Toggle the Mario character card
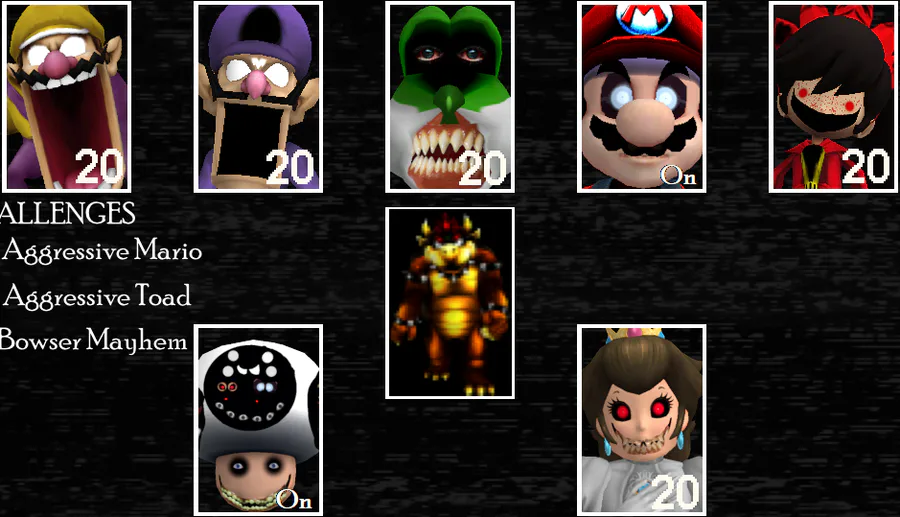The height and width of the screenshot is (517, 900). (x=642, y=97)
